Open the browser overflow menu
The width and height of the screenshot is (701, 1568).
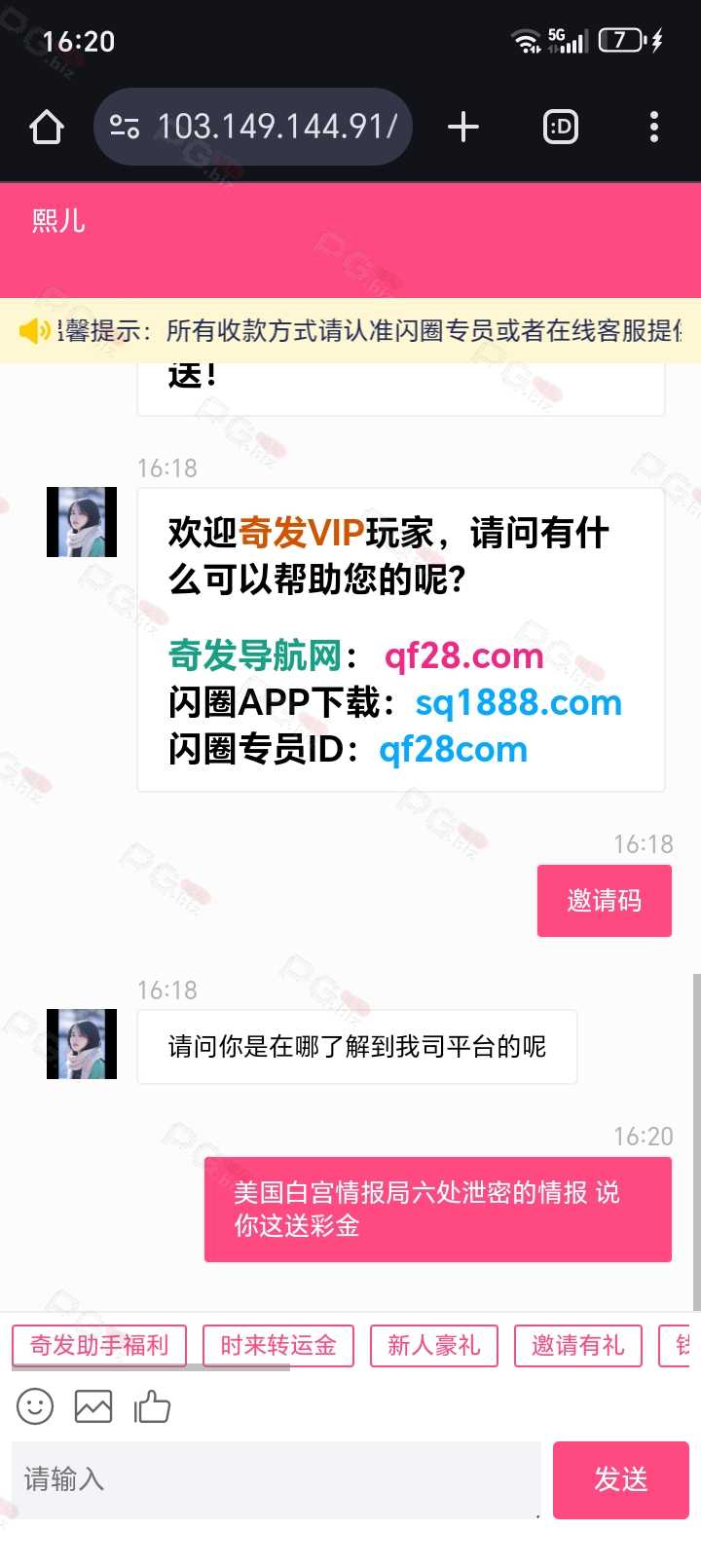tap(653, 127)
